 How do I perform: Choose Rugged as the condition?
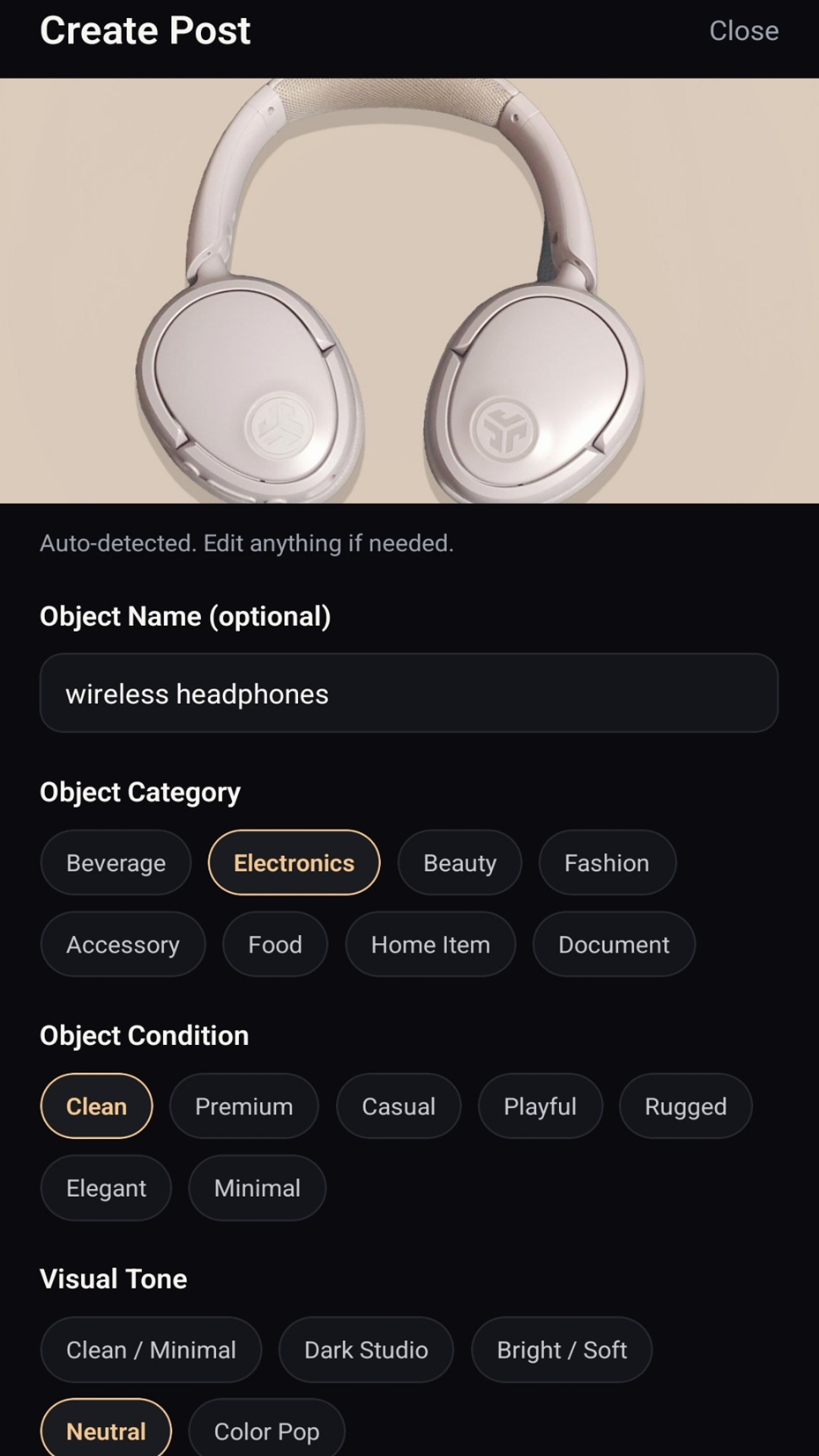pos(685,1106)
